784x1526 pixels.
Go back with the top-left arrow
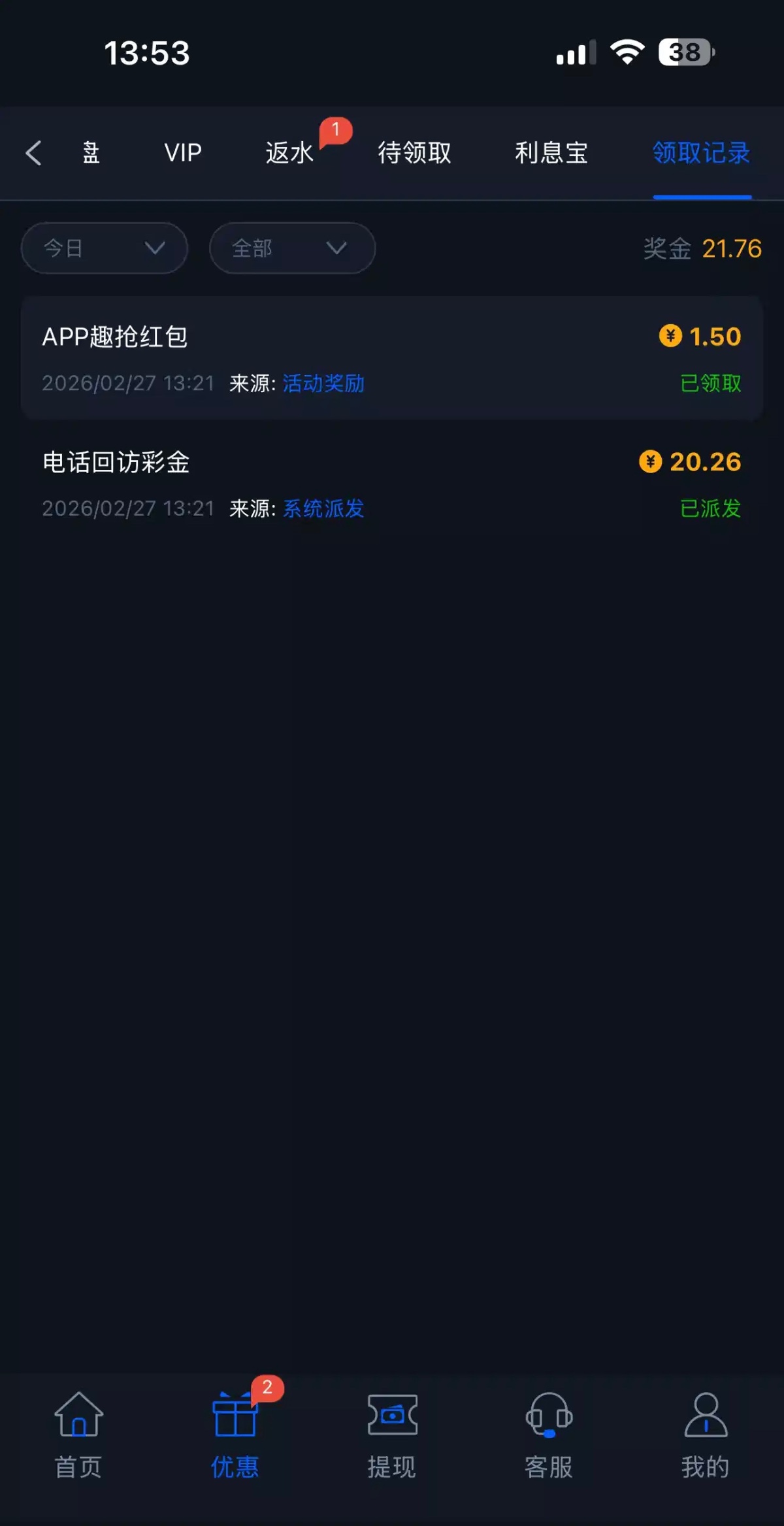[x=34, y=153]
